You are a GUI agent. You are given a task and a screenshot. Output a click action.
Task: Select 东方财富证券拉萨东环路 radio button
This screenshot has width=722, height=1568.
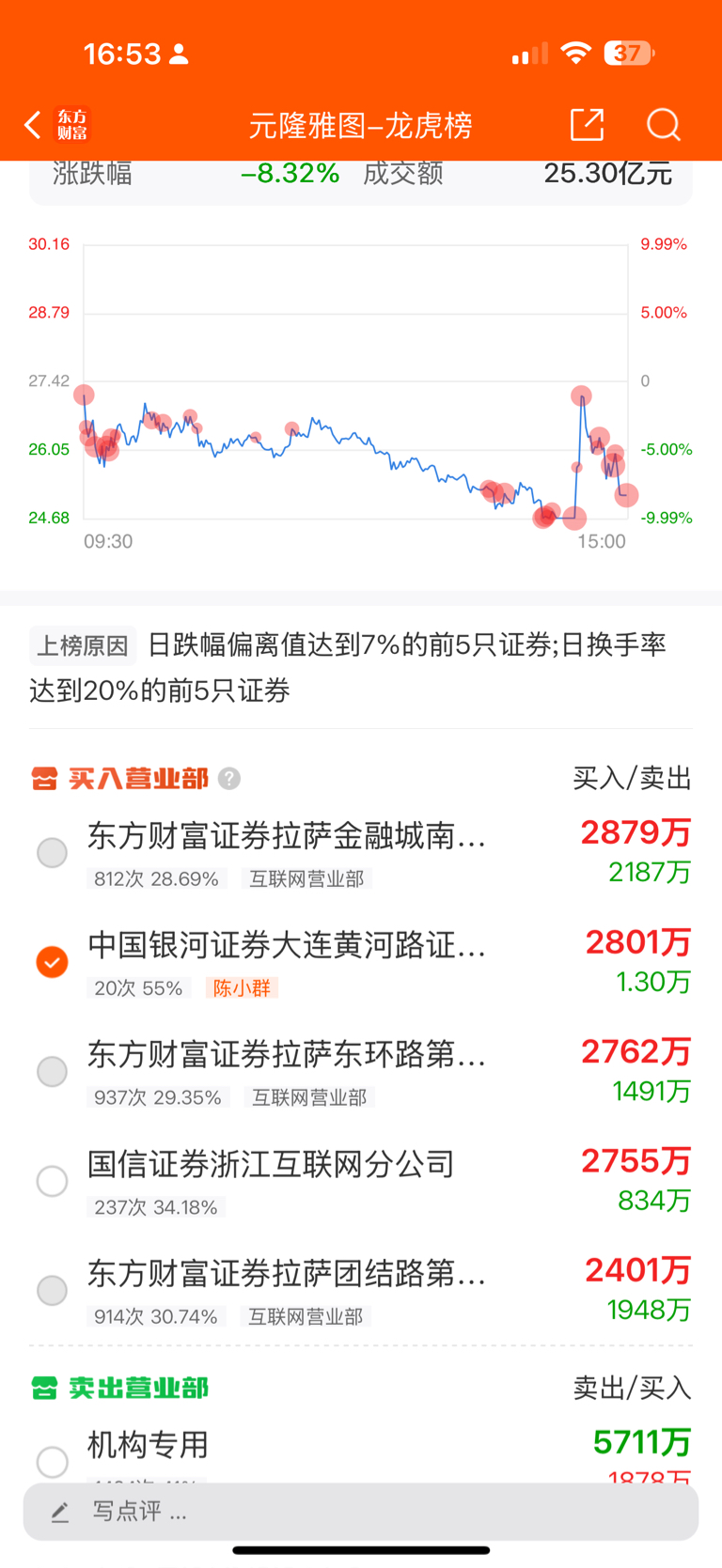(52, 1071)
